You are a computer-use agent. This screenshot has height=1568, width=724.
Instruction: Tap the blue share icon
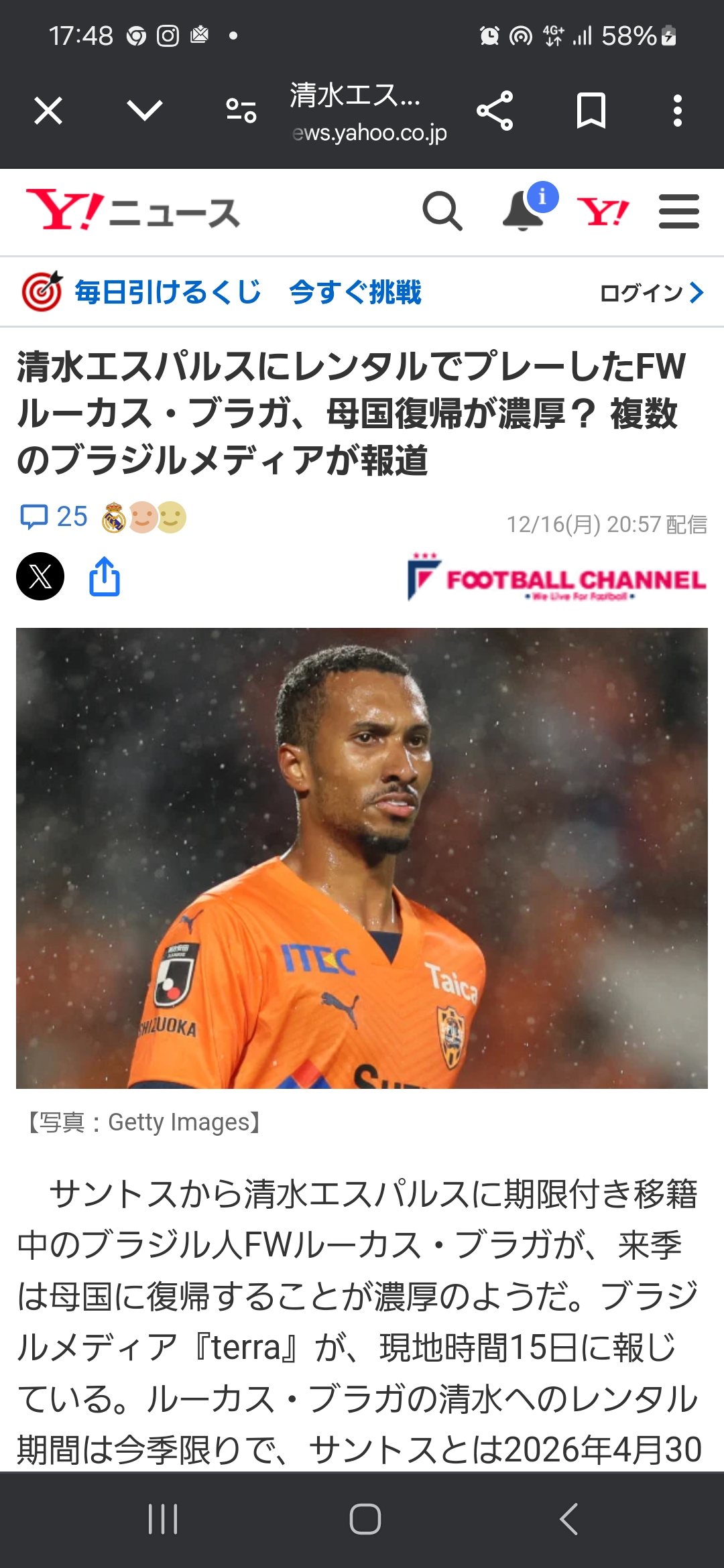point(105,576)
